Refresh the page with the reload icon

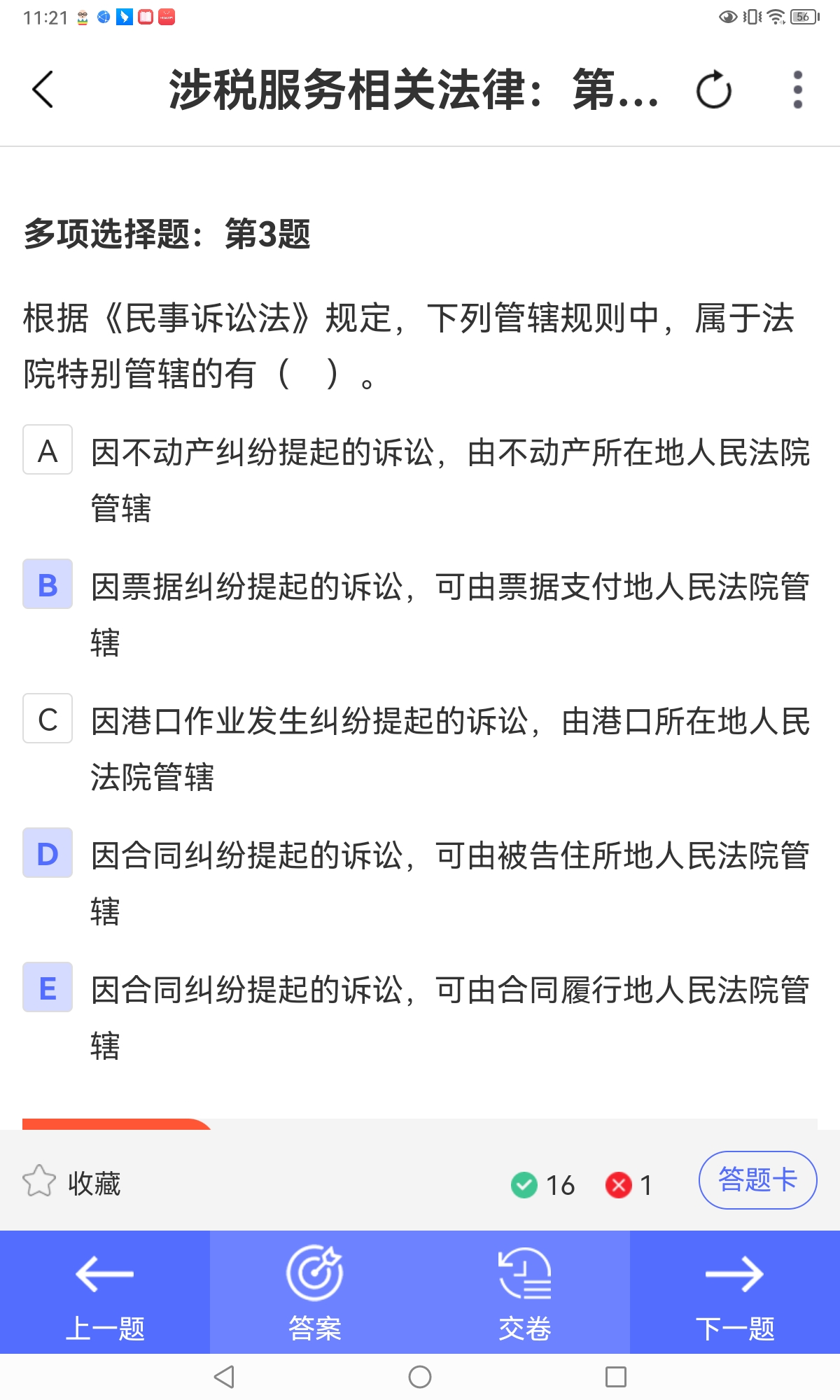pyautogui.click(x=713, y=90)
